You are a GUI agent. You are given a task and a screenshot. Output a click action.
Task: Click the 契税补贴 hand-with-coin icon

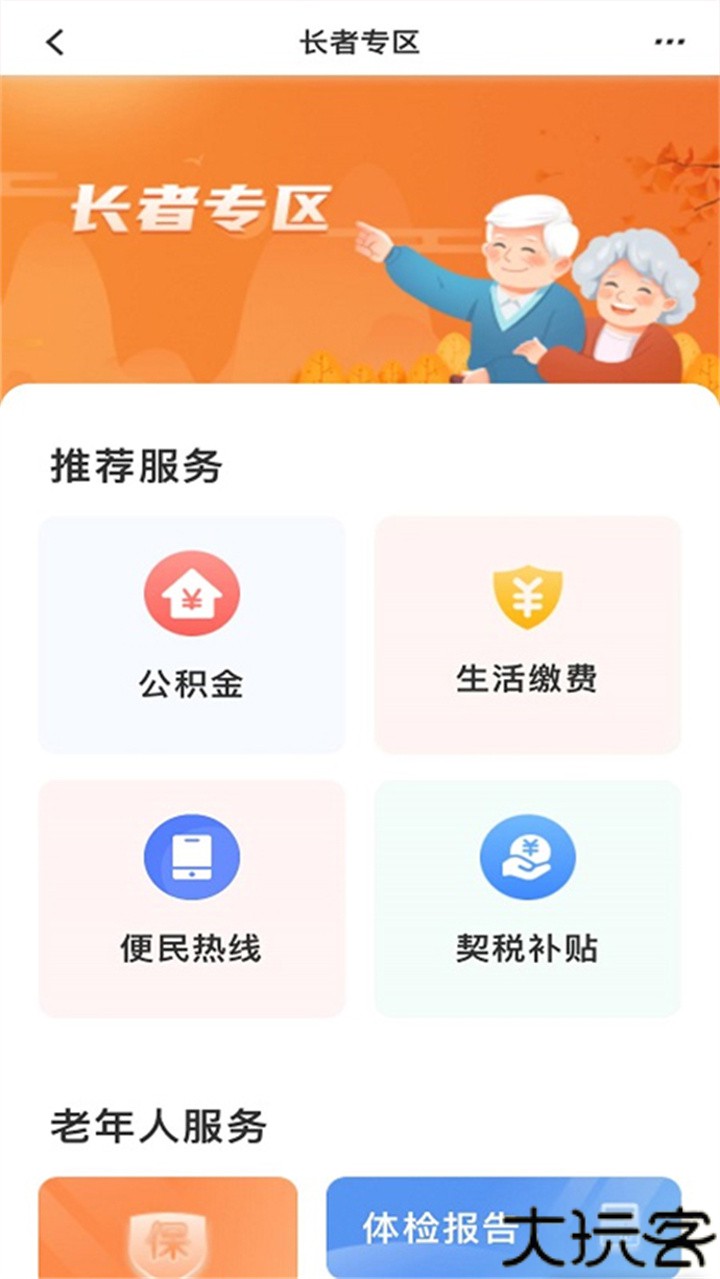tap(526, 857)
